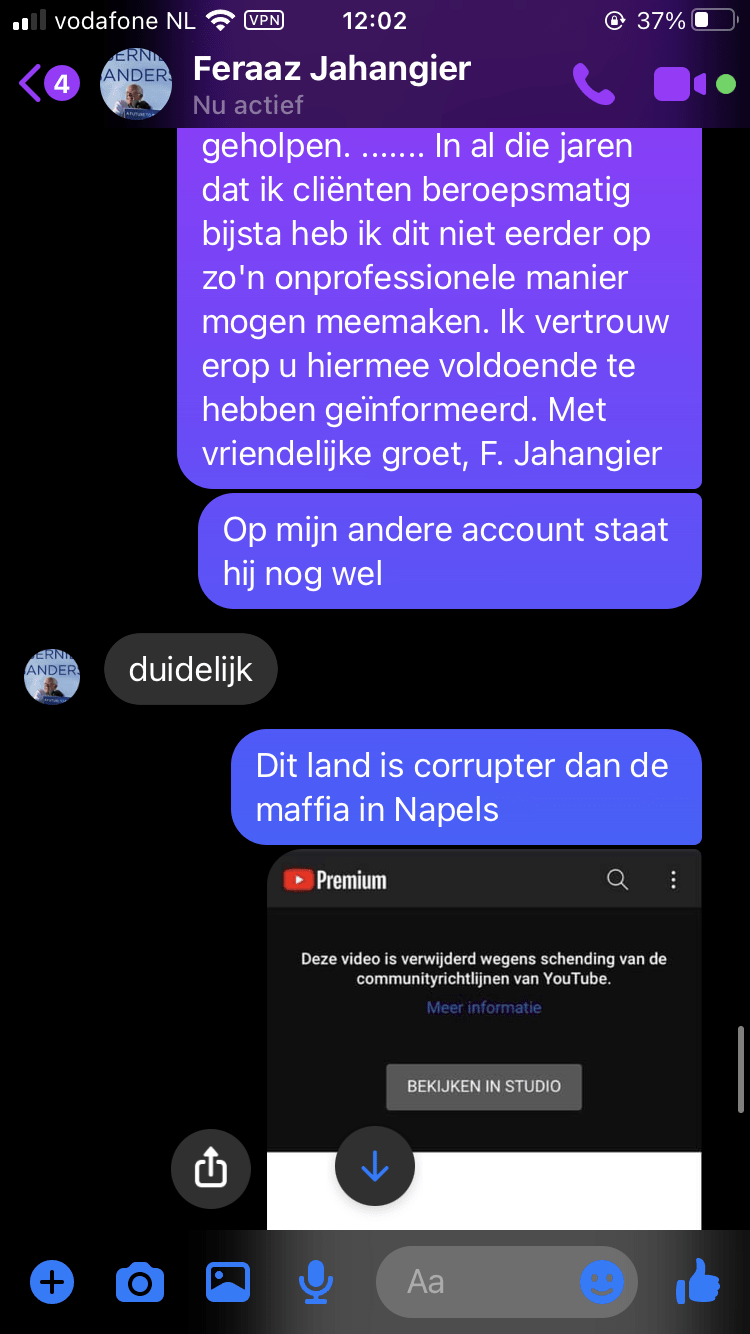Image resolution: width=750 pixels, height=1334 pixels.
Task: Open the plus menu for more options
Action: (x=52, y=1281)
